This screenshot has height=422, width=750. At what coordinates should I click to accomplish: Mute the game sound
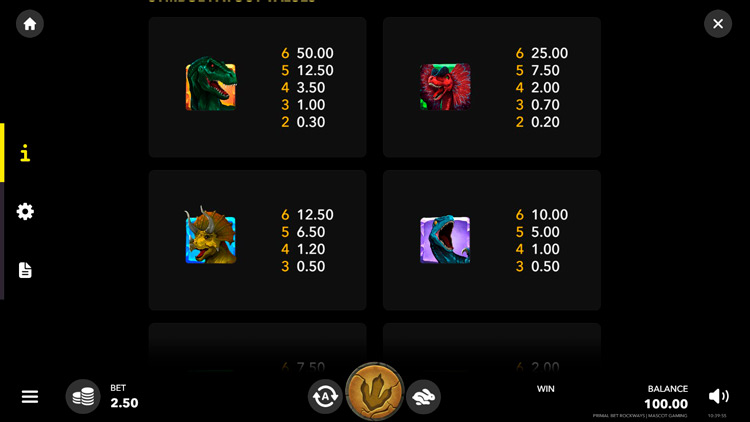coord(718,397)
